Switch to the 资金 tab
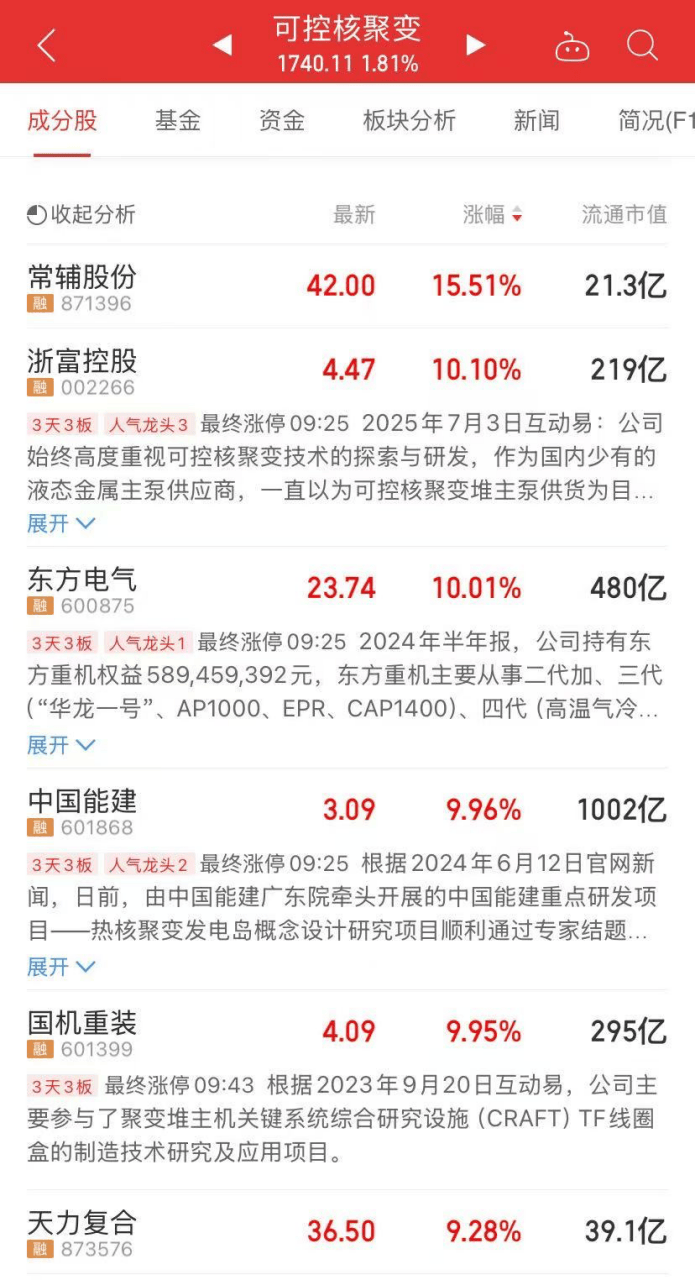Image resolution: width=695 pixels, height=1280 pixels. tap(281, 121)
